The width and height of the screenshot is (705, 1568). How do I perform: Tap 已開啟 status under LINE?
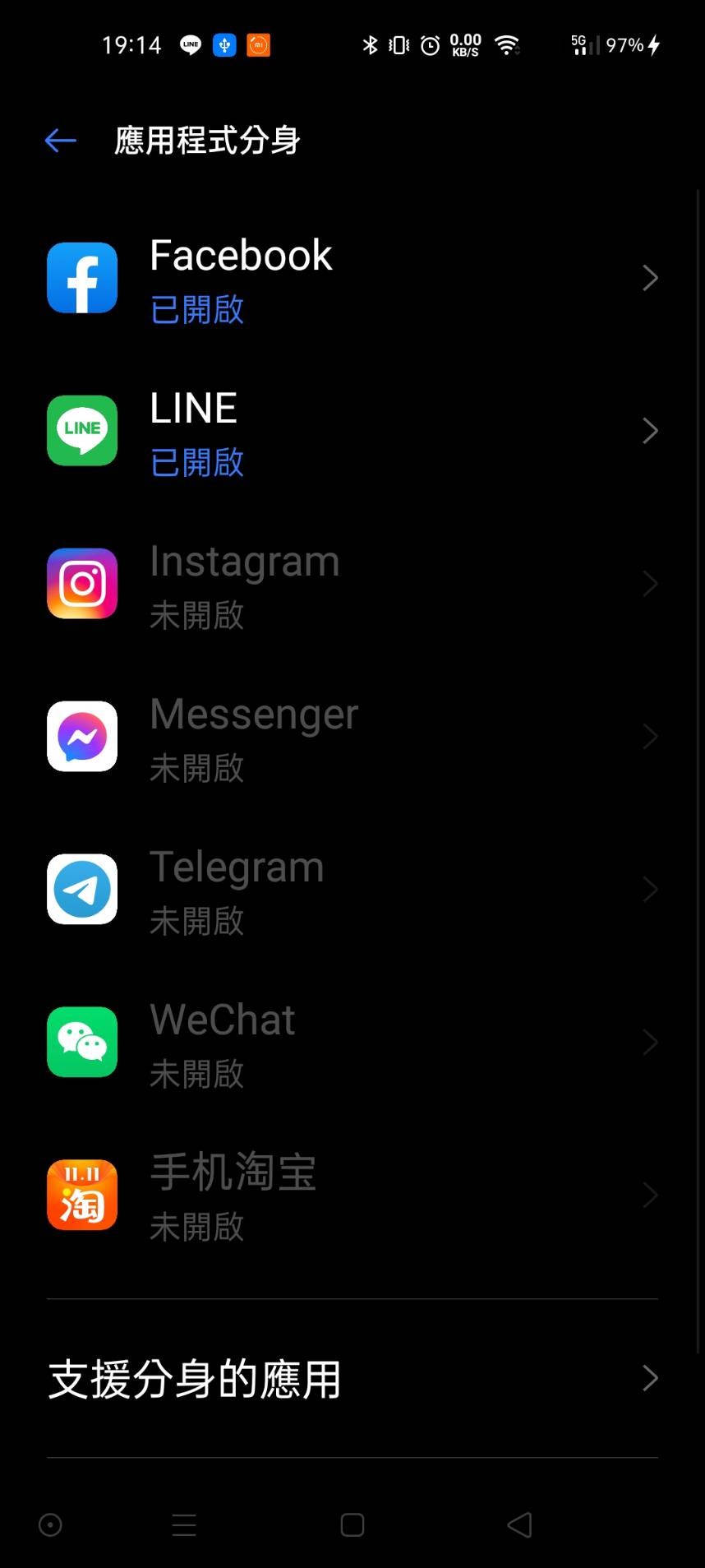click(196, 463)
